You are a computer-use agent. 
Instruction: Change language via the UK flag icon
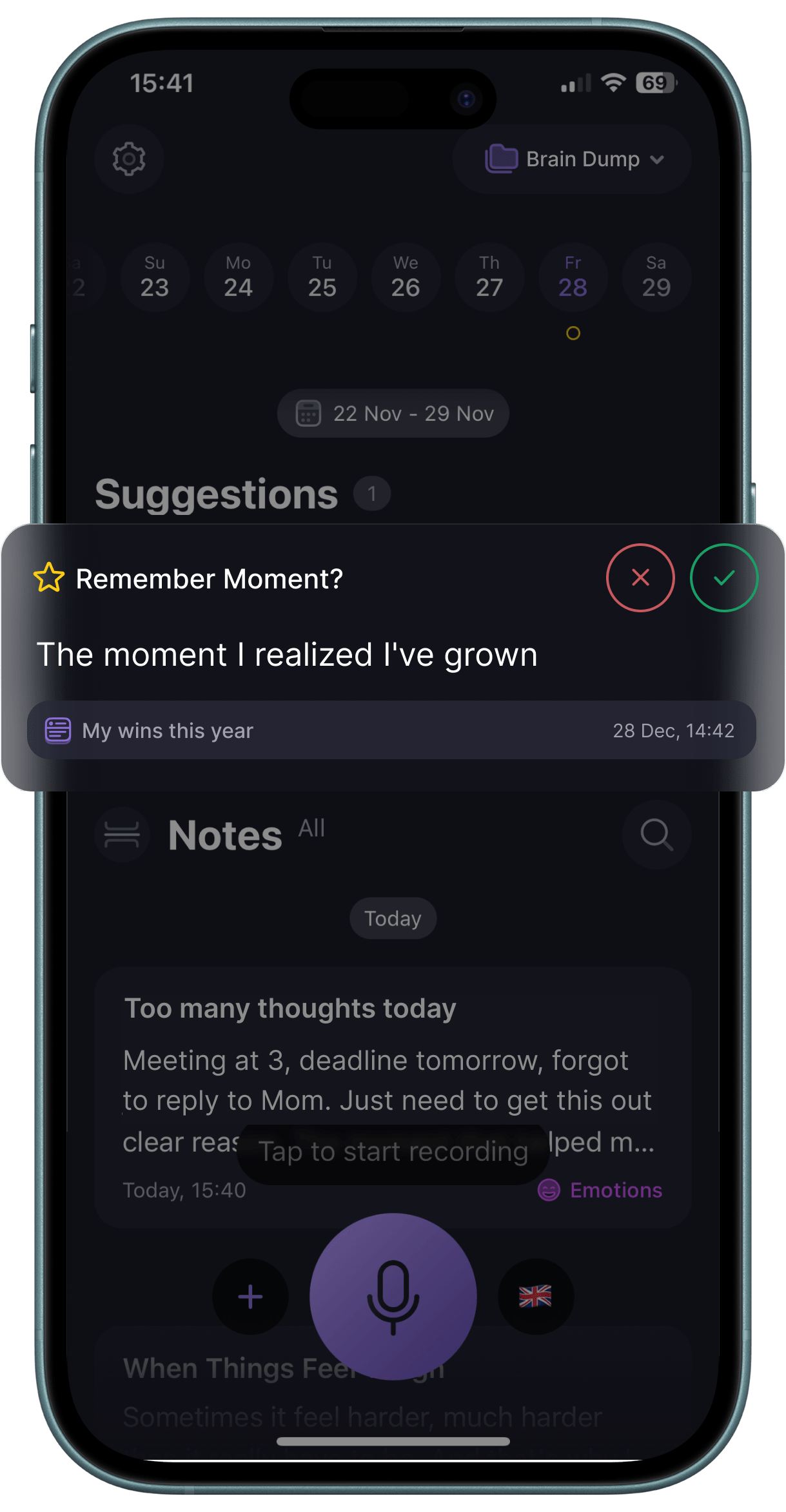(536, 1297)
